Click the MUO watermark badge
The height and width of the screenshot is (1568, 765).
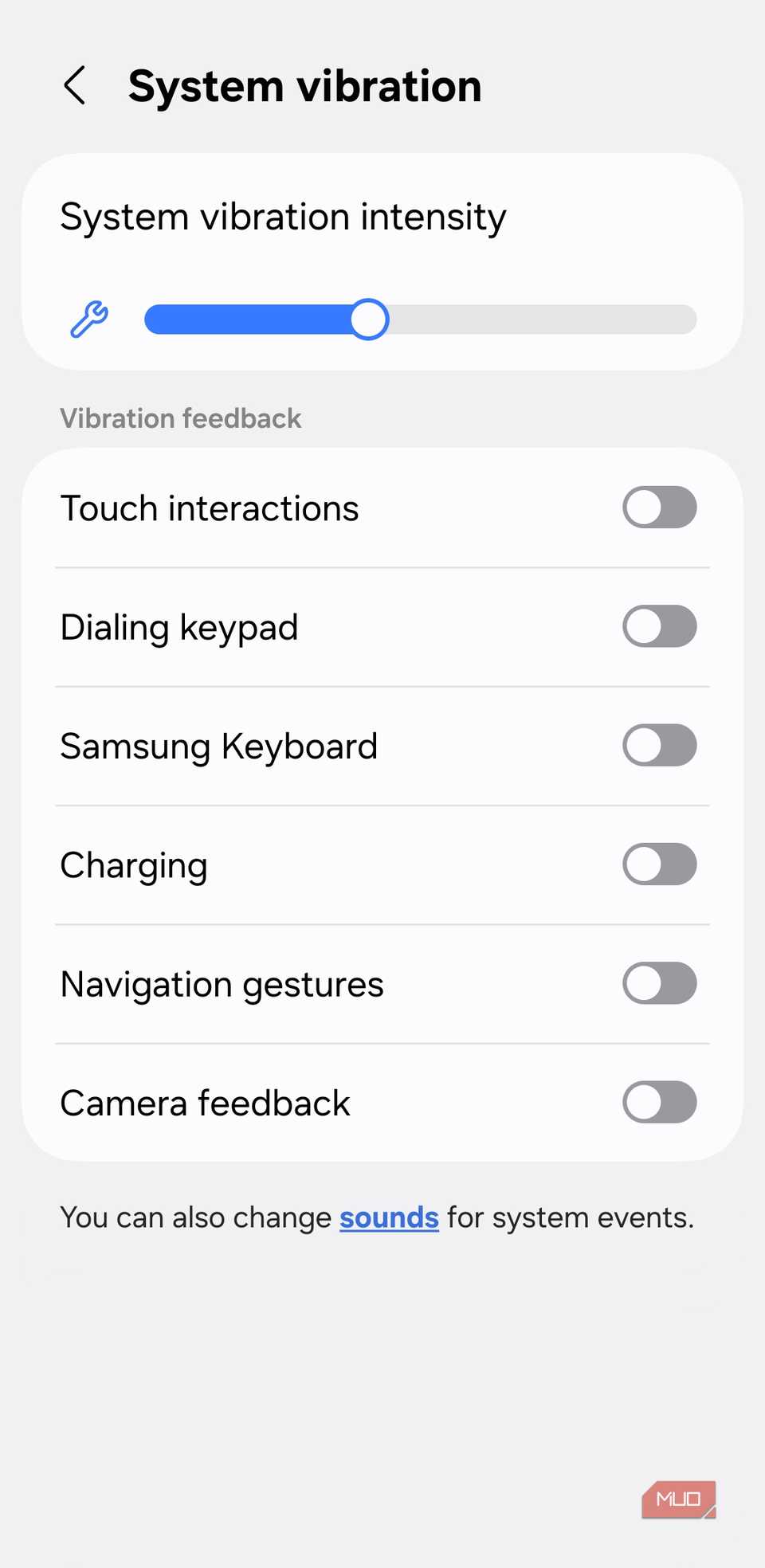click(x=678, y=1499)
